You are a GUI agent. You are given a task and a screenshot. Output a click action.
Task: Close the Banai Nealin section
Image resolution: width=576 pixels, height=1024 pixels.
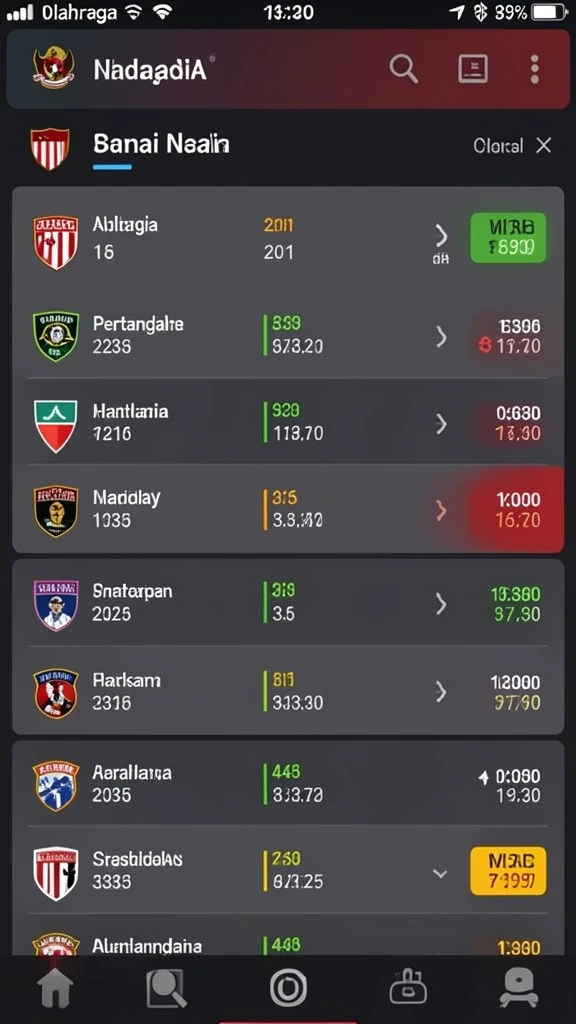543,145
